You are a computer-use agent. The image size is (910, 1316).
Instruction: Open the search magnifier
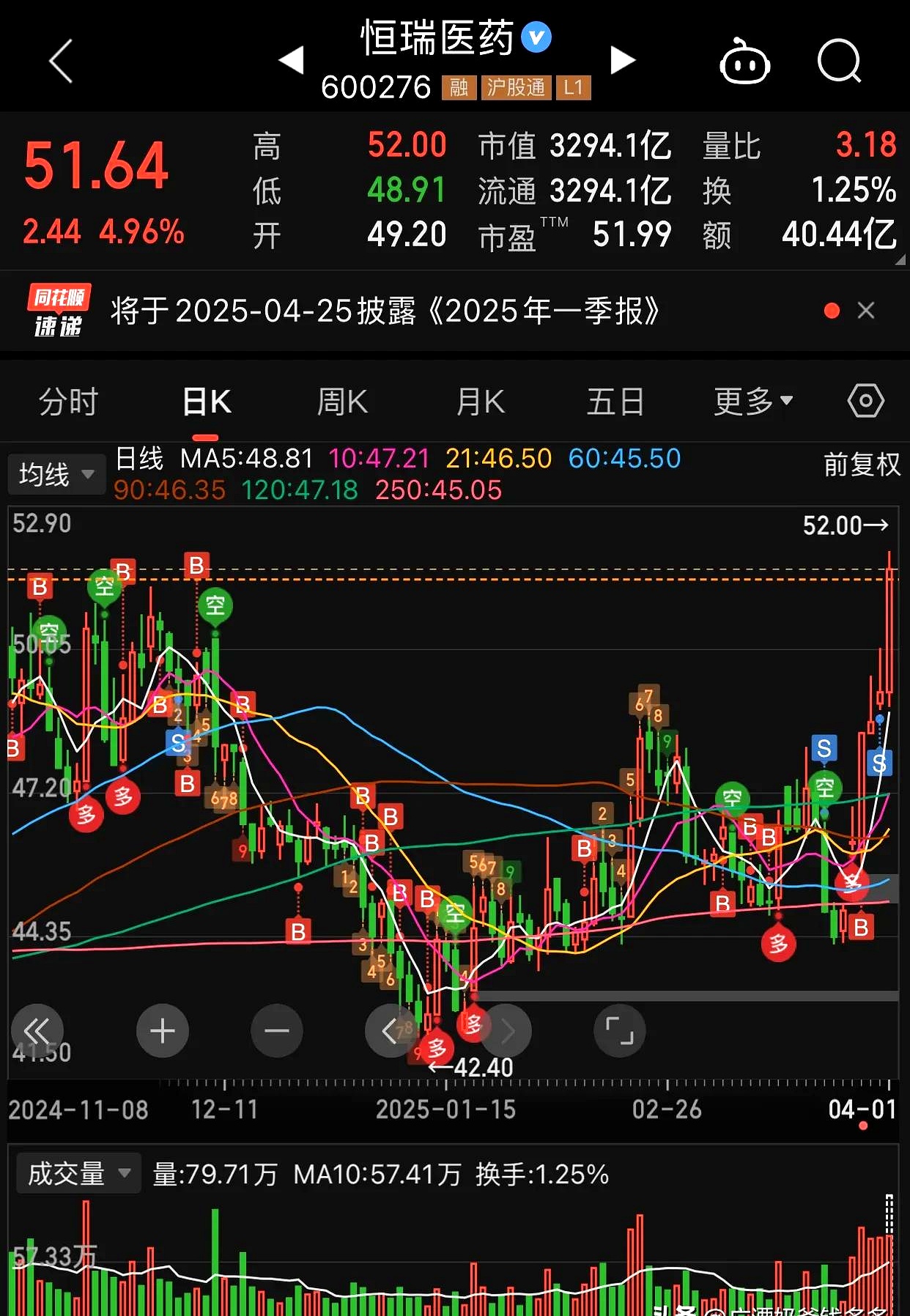(x=840, y=62)
